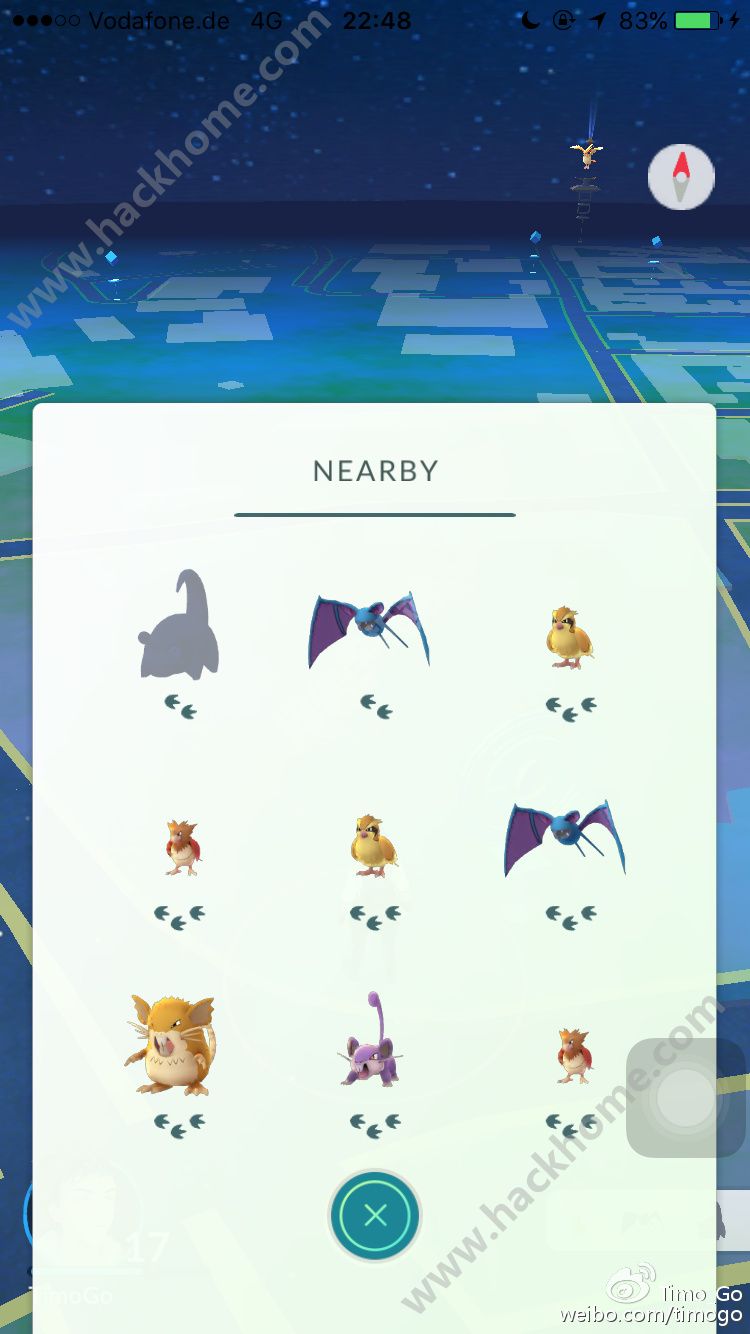Select the unknown silhouette Pokémon
Screen dimensions: 750x1334
[x=180, y=627]
